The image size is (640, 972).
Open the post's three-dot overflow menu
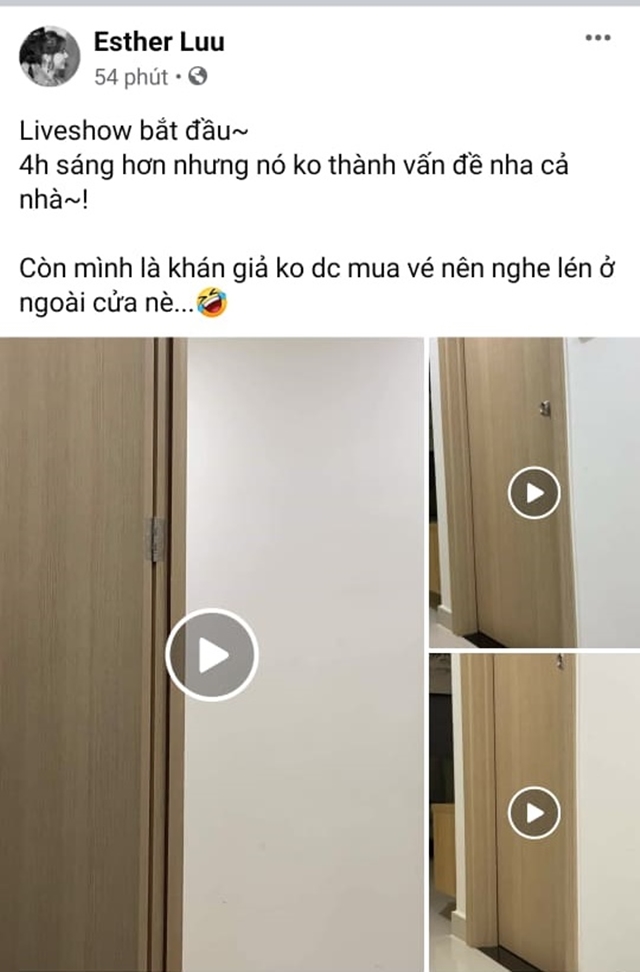597,39
